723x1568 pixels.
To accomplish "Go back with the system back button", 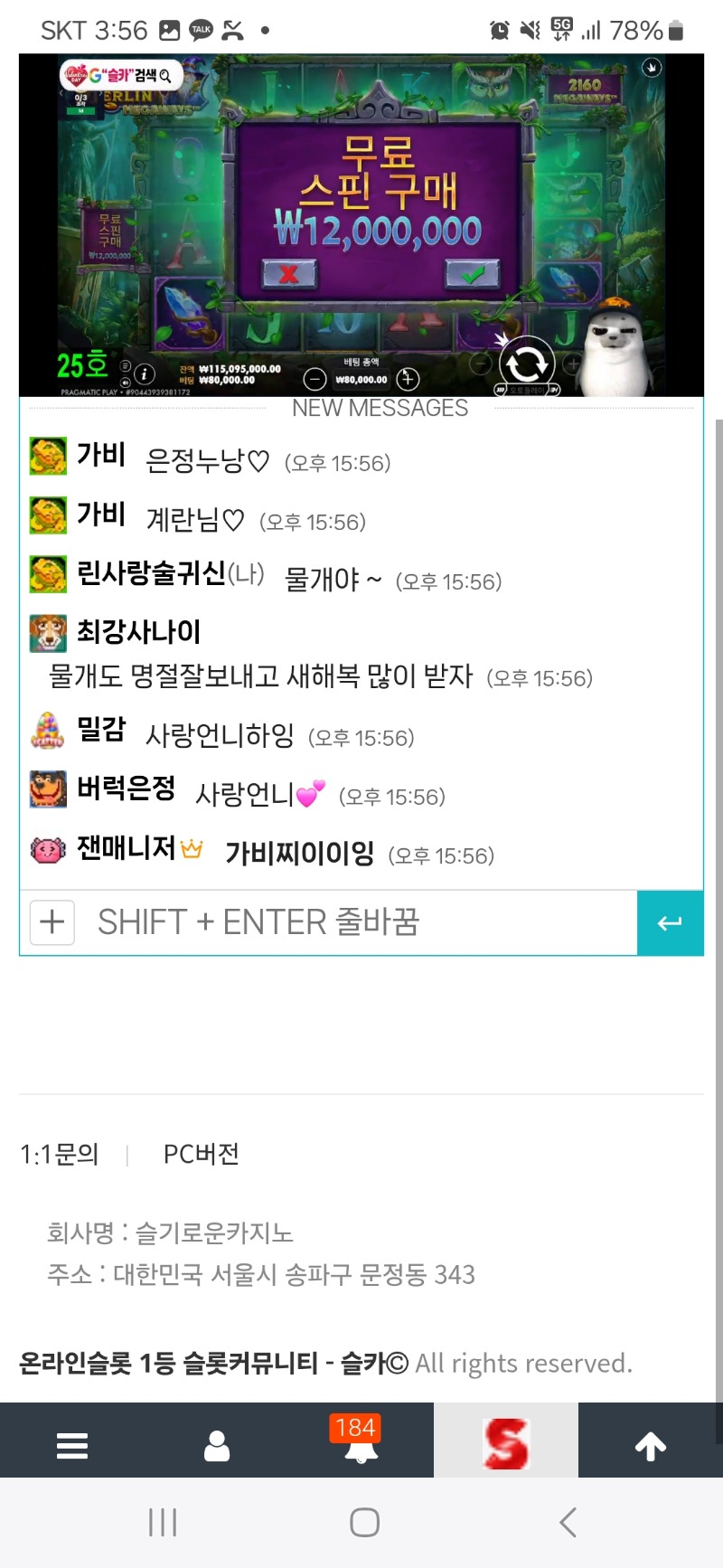I will tap(568, 1523).
